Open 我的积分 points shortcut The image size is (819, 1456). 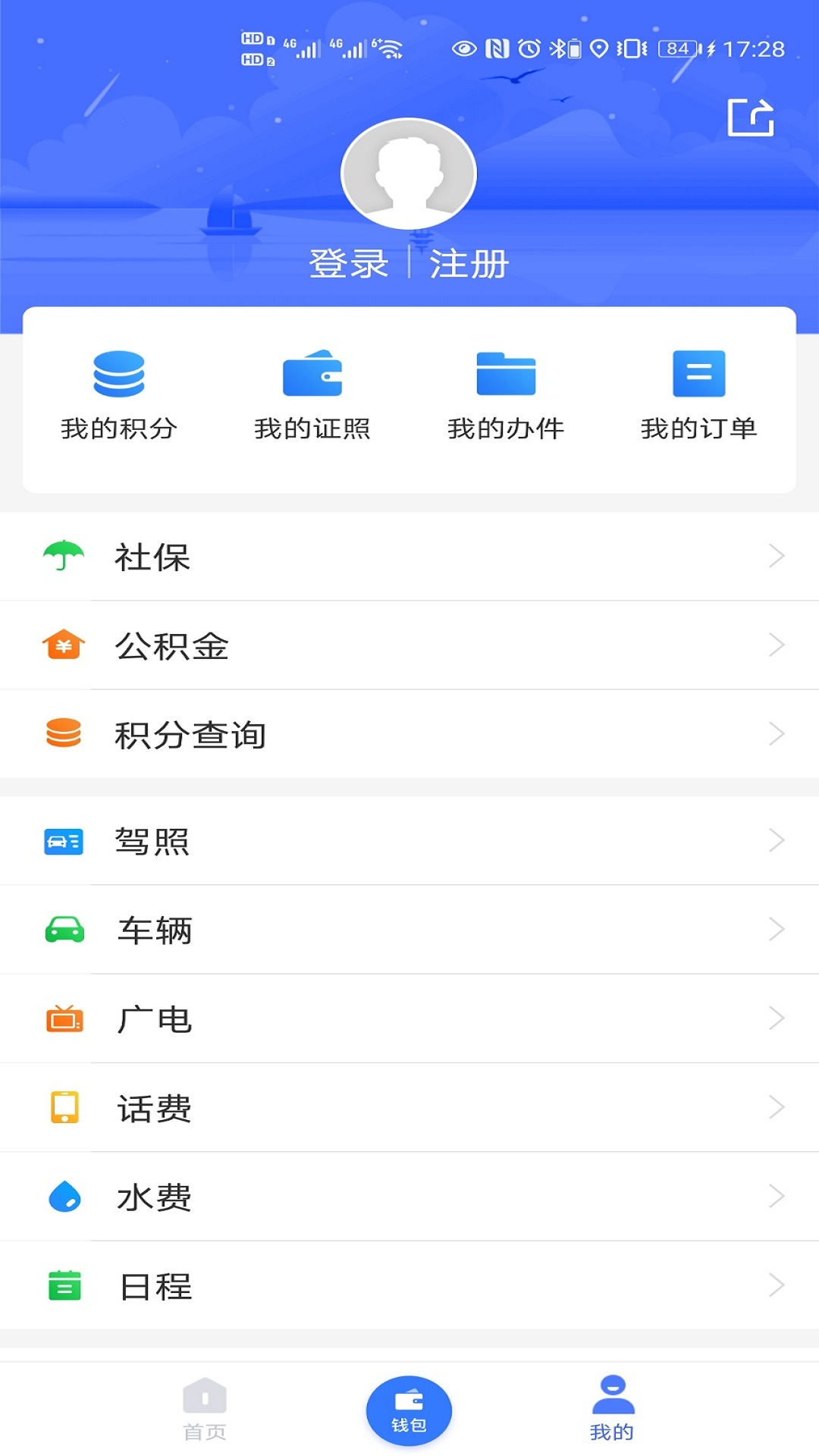[x=119, y=396]
